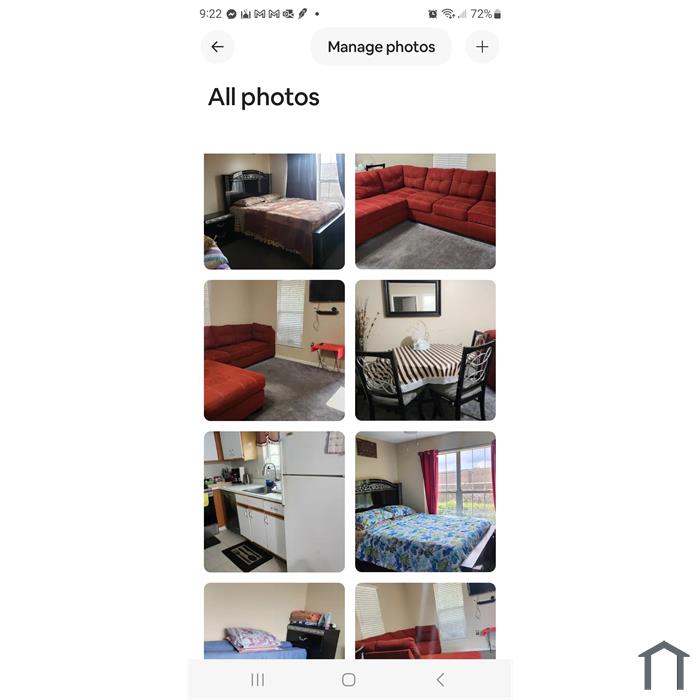Select the kitchen photo with white refrigerator

(x=274, y=502)
